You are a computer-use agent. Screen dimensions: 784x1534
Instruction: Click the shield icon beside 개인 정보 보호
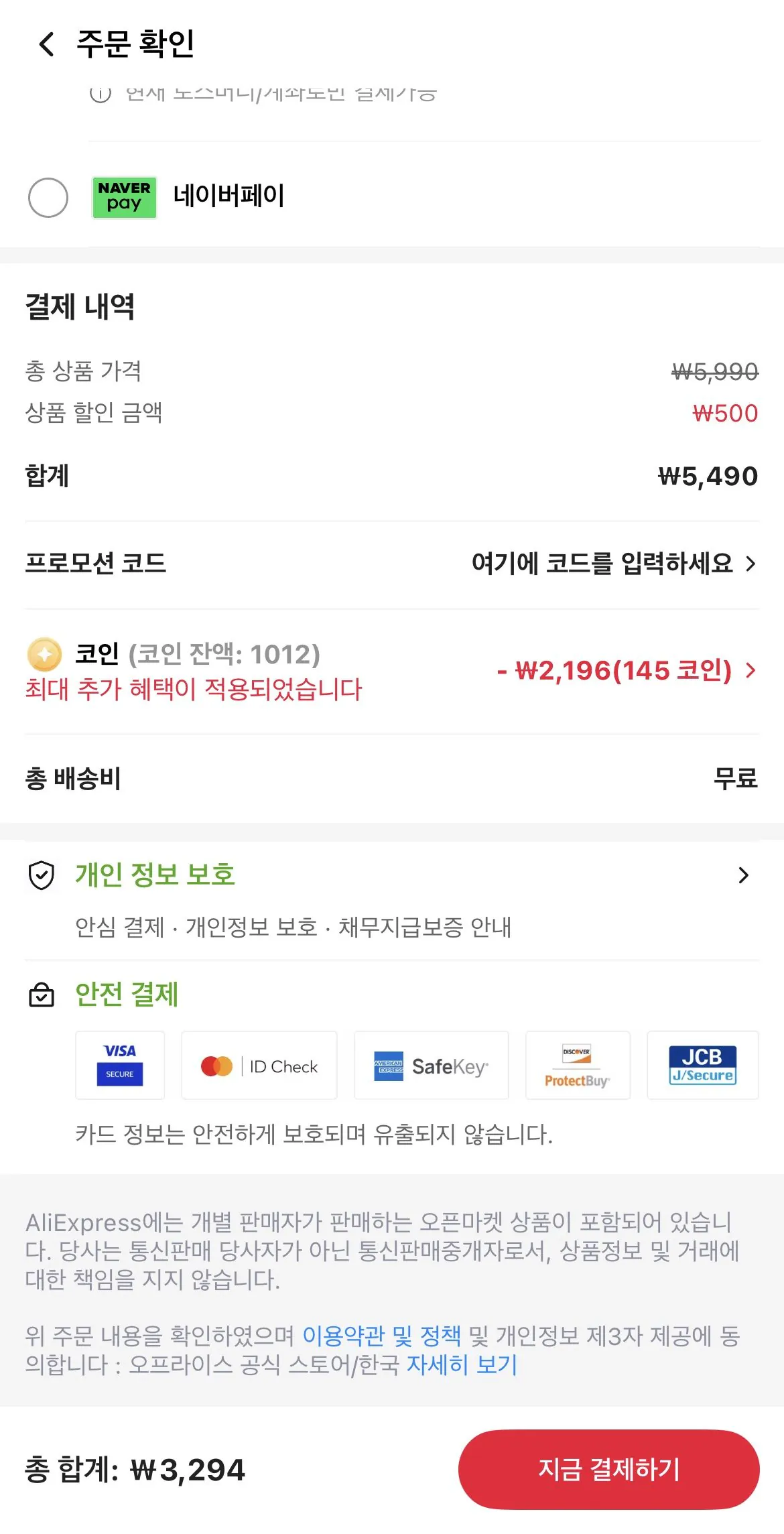click(43, 875)
